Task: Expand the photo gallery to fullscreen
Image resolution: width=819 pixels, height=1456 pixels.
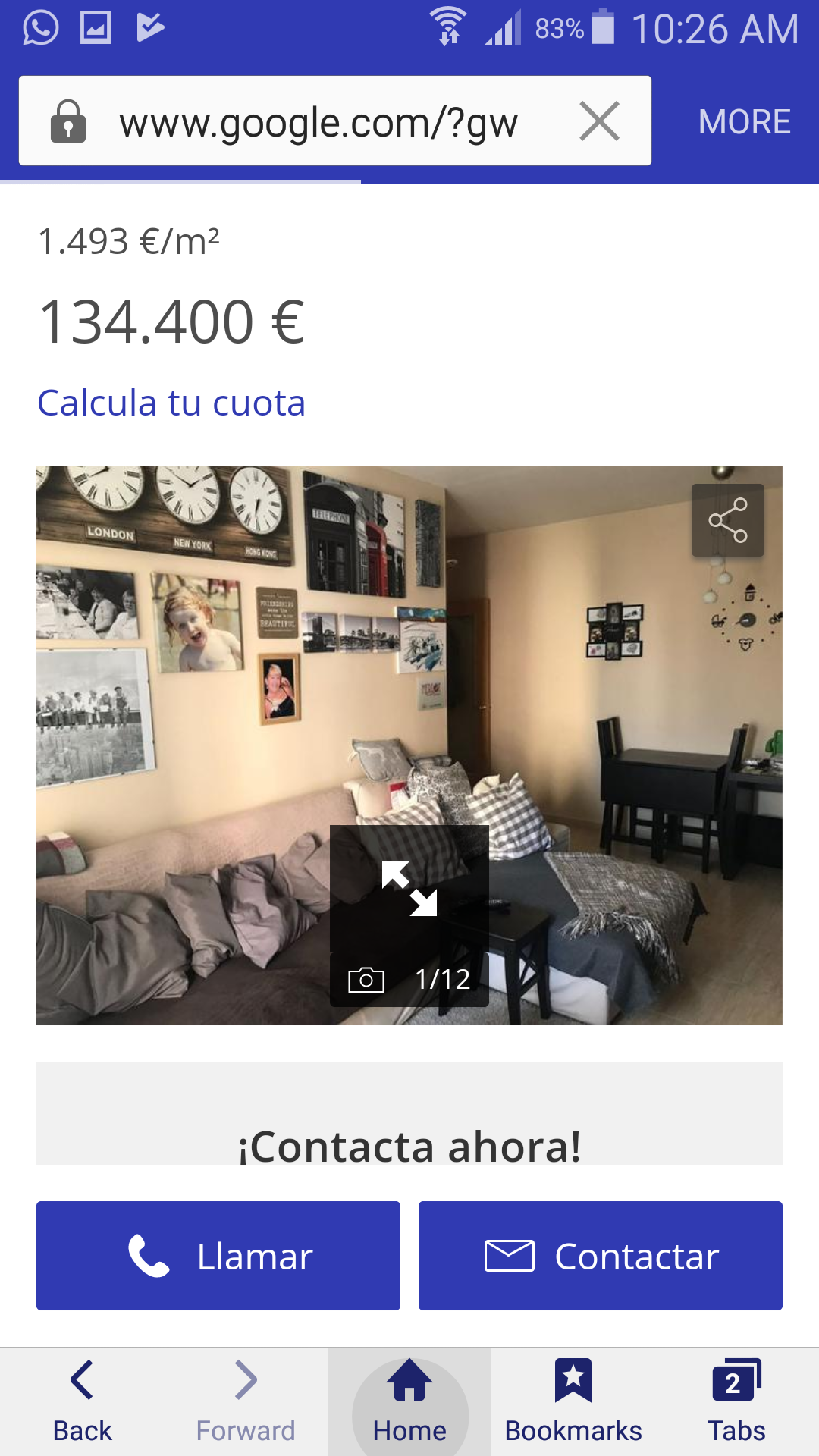Action: pos(409,889)
